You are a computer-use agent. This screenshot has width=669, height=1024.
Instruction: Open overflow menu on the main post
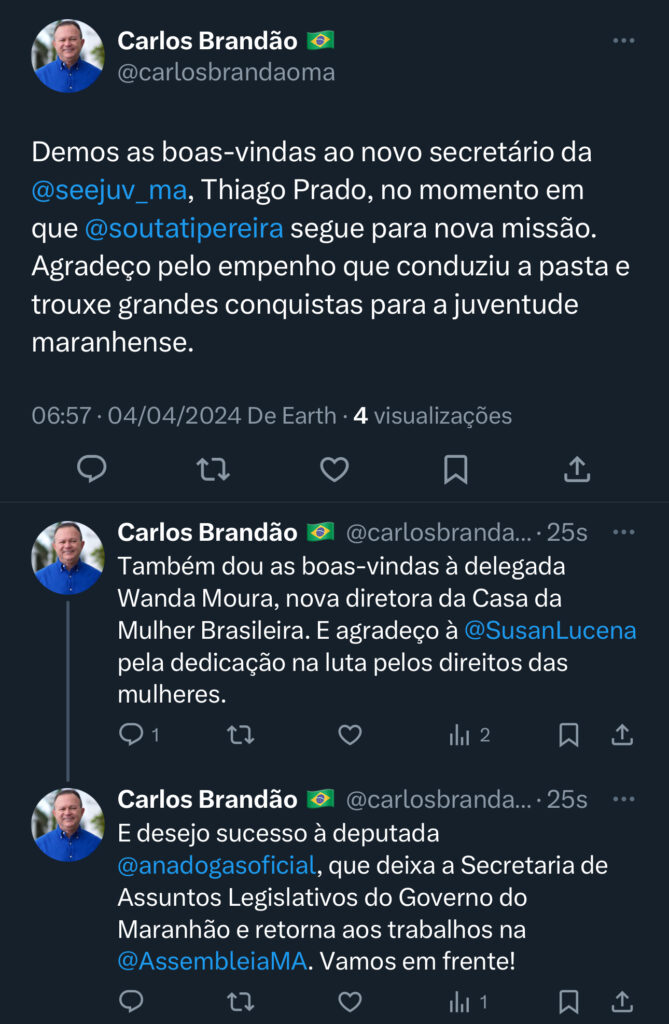[624, 41]
